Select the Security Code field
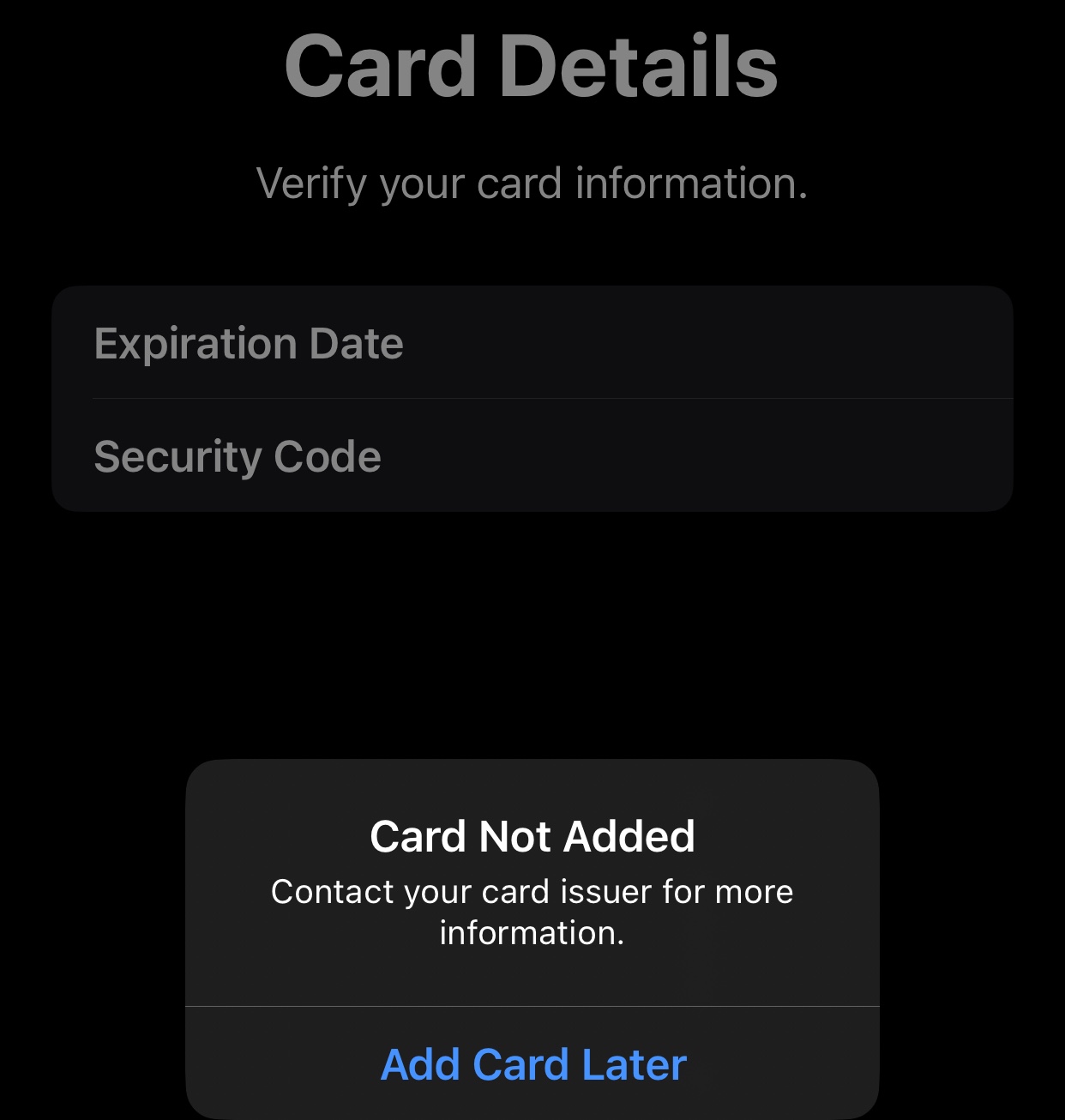This screenshot has height=1120, width=1065. (532, 455)
